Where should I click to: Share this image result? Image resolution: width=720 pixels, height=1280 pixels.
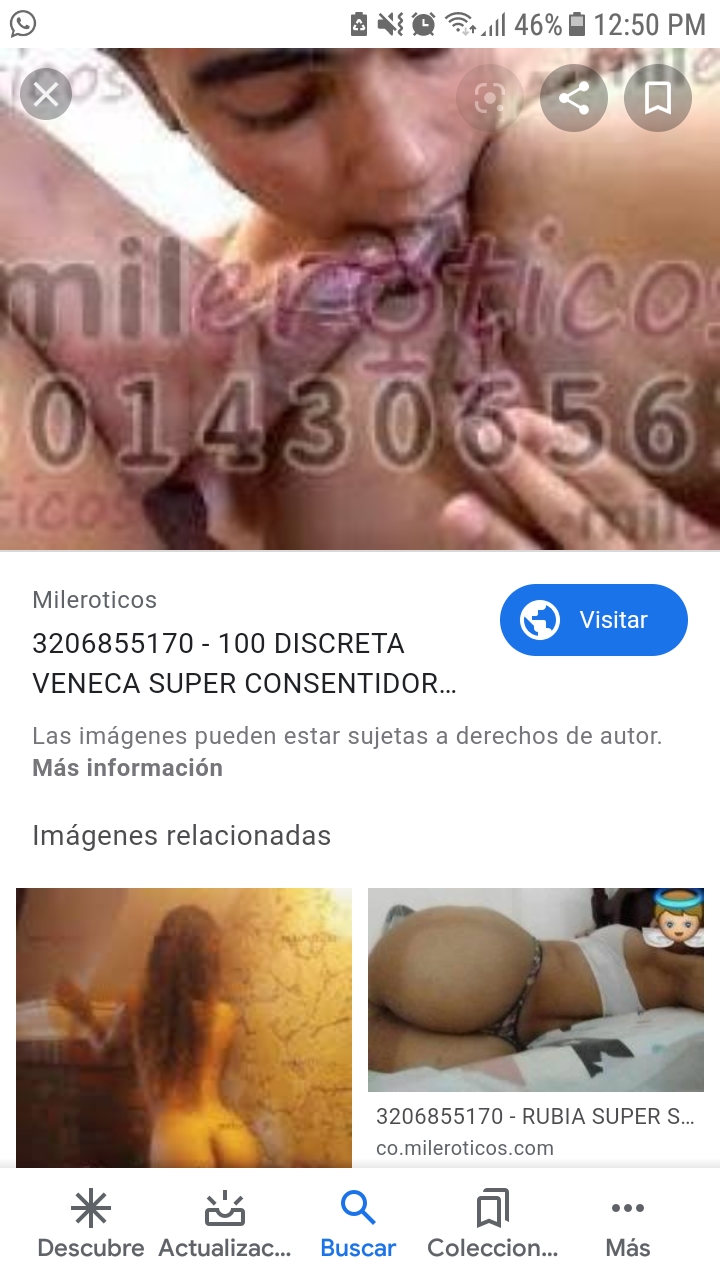tap(573, 98)
